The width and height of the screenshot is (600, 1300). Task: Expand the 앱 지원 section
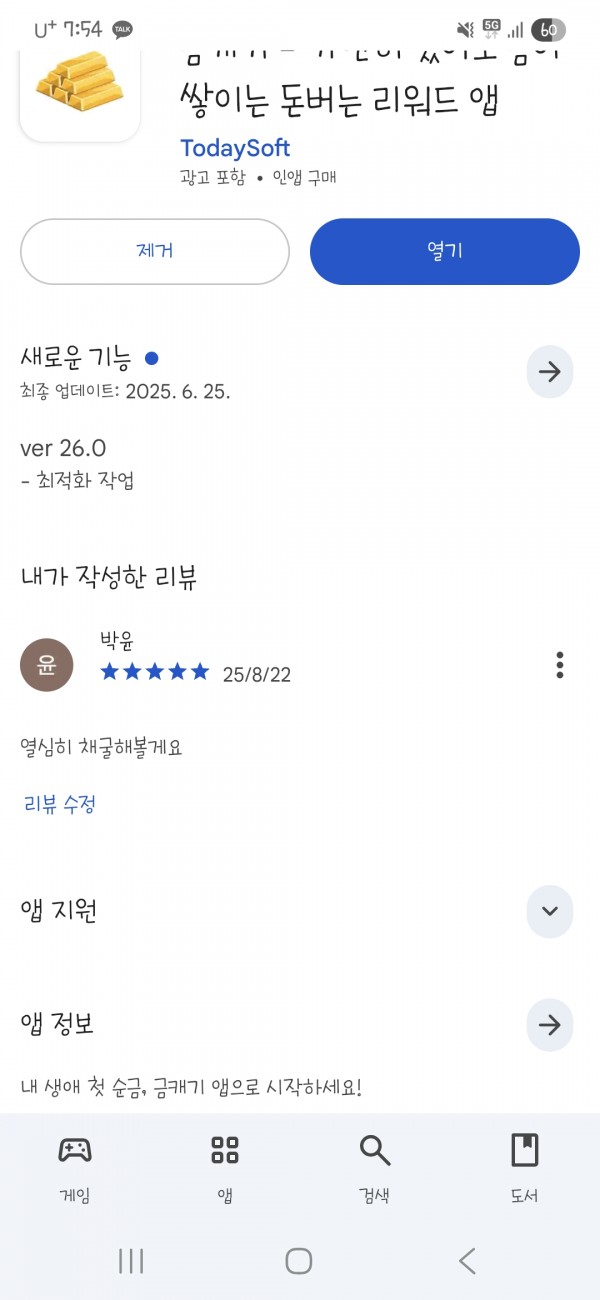[550, 911]
